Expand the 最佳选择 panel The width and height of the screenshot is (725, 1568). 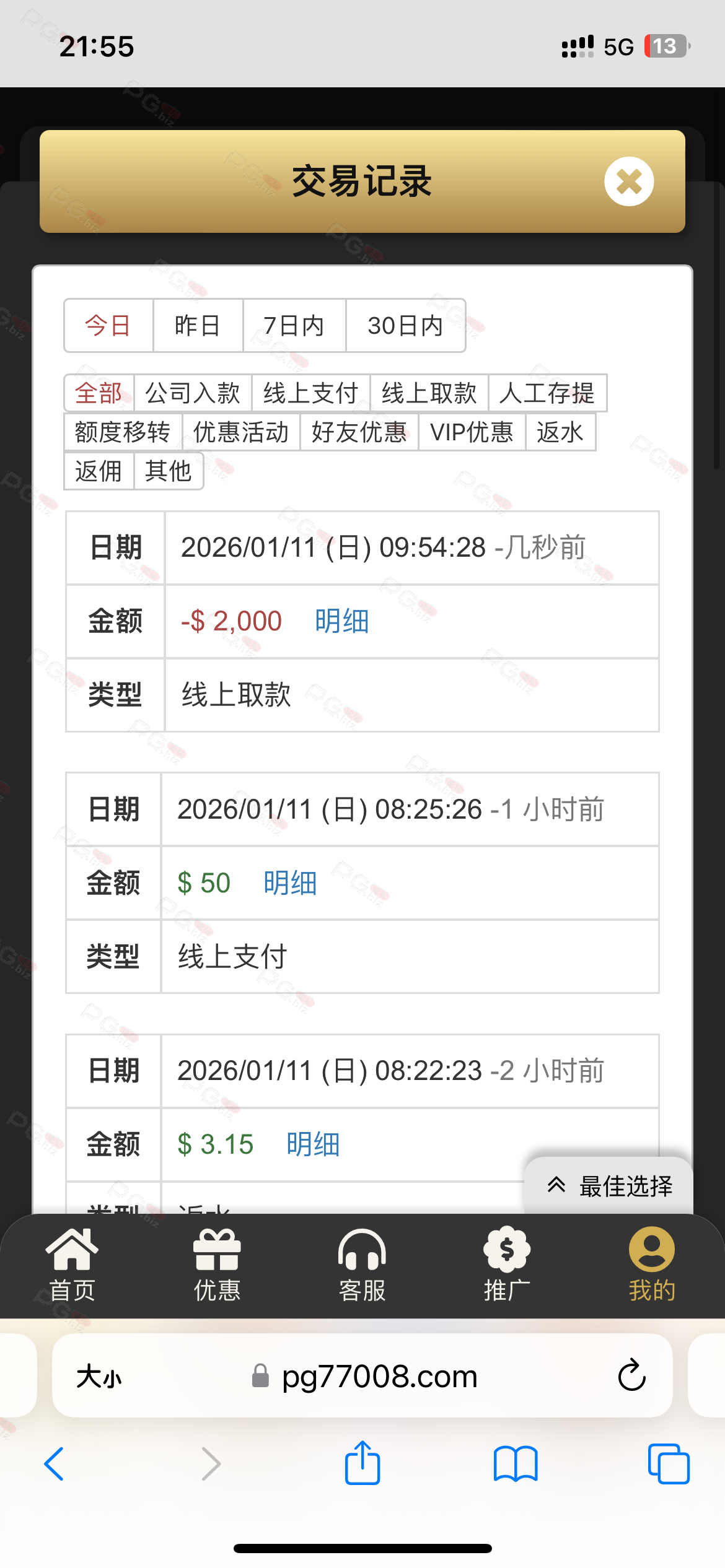(x=609, y=1186)
